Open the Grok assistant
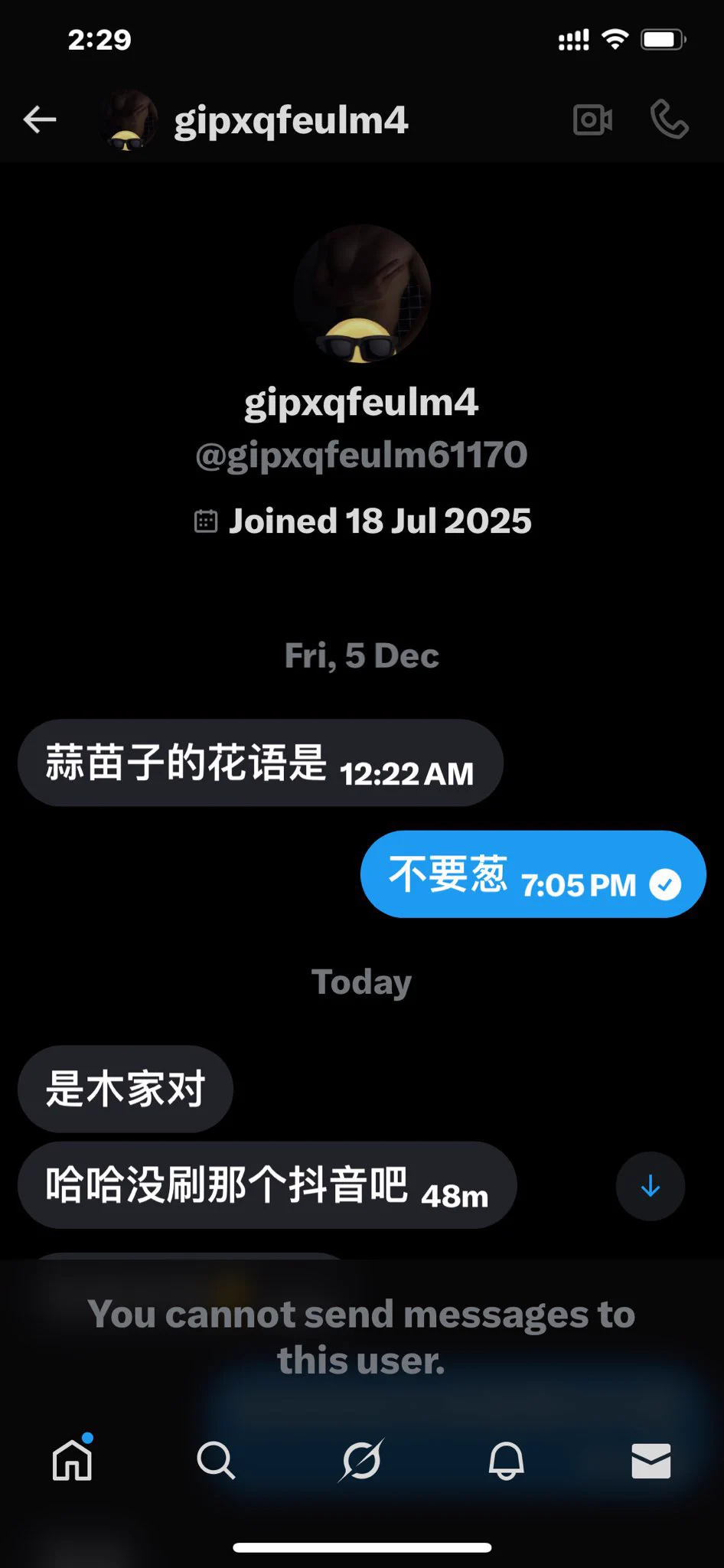Image resolution: width=724 pixels, height=1568 pixels. [362, 1461]
